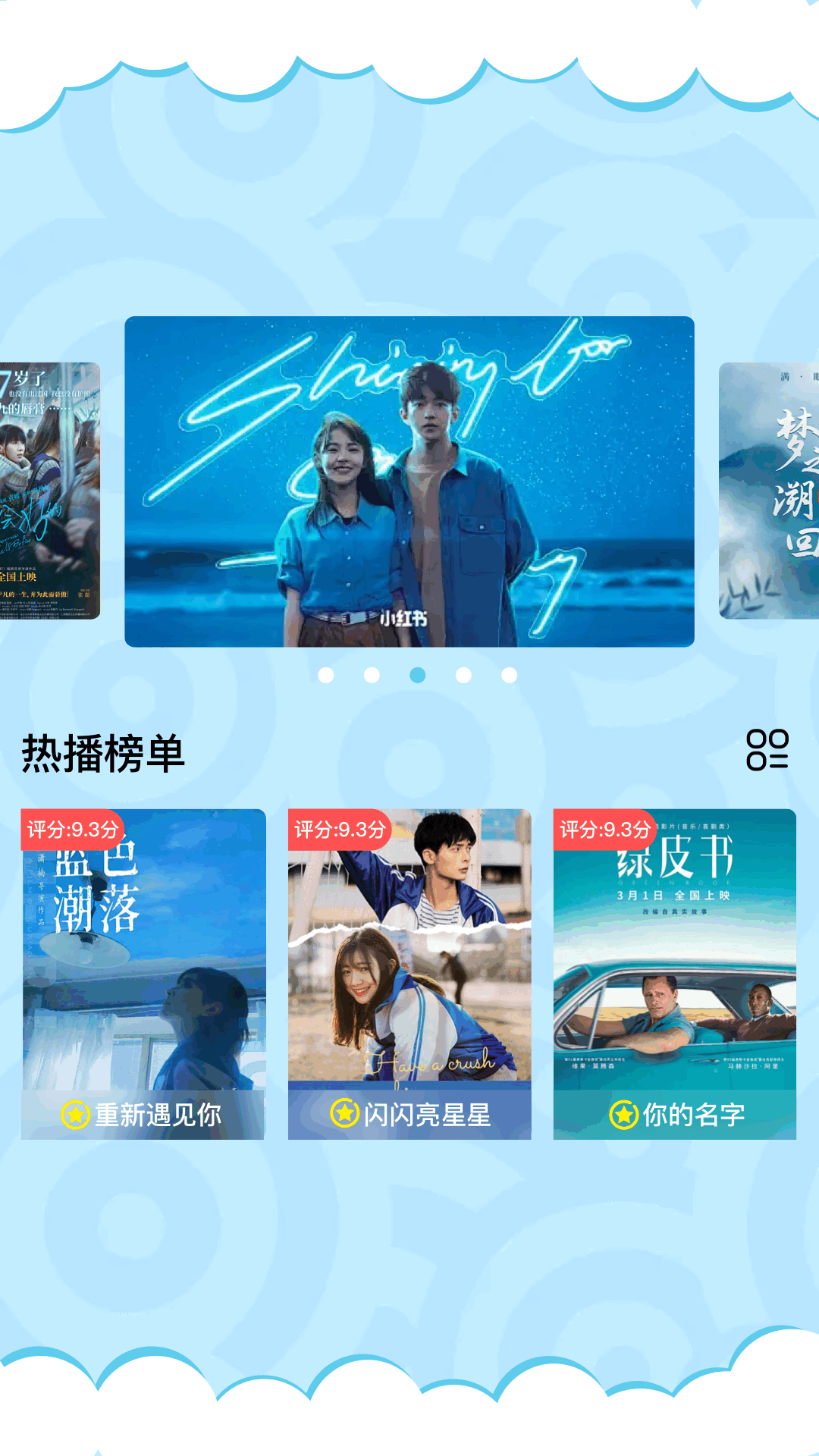Viewport: 819px width, 1456px height.
Task: Click the 热播榜单 section heading
Action: [101, 755]
